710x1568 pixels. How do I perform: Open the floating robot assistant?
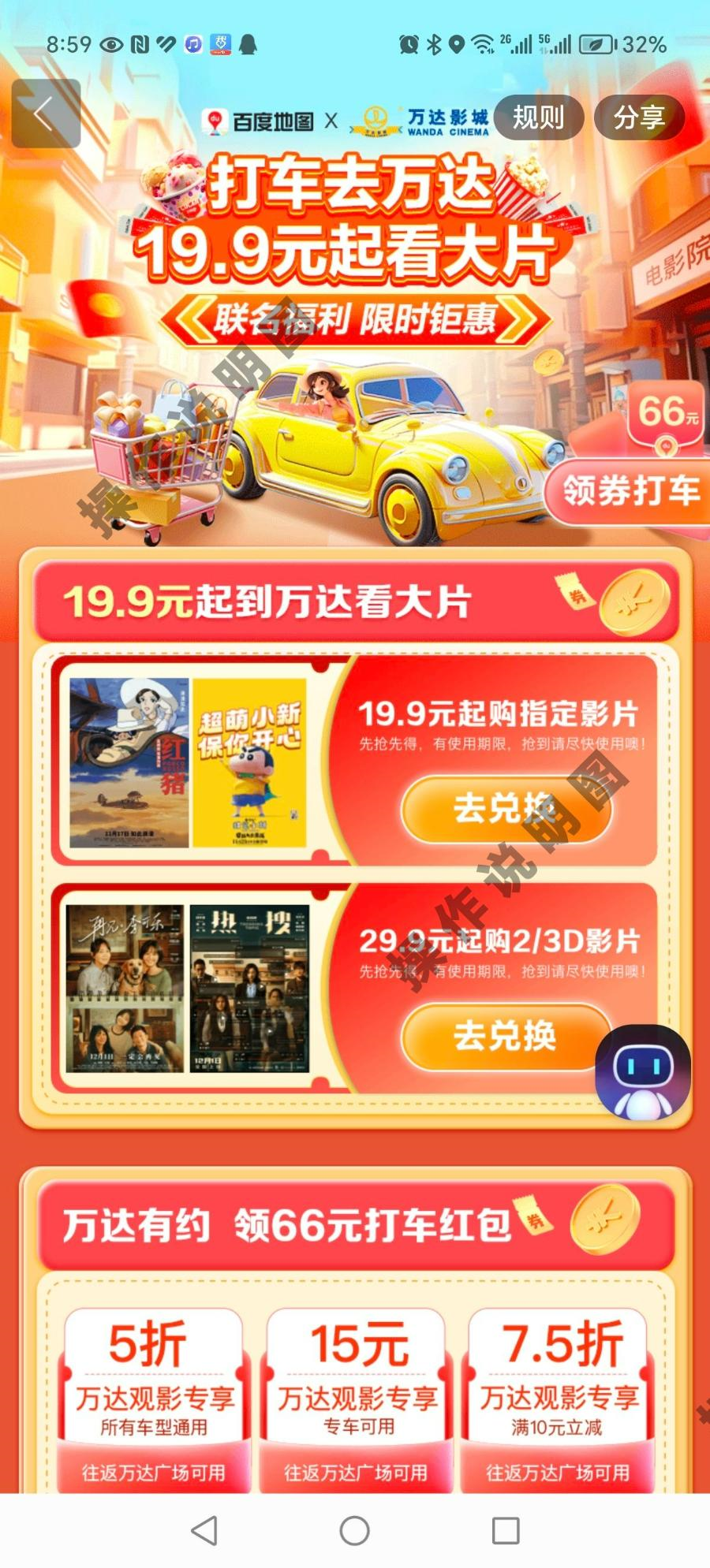(643, 1072)
